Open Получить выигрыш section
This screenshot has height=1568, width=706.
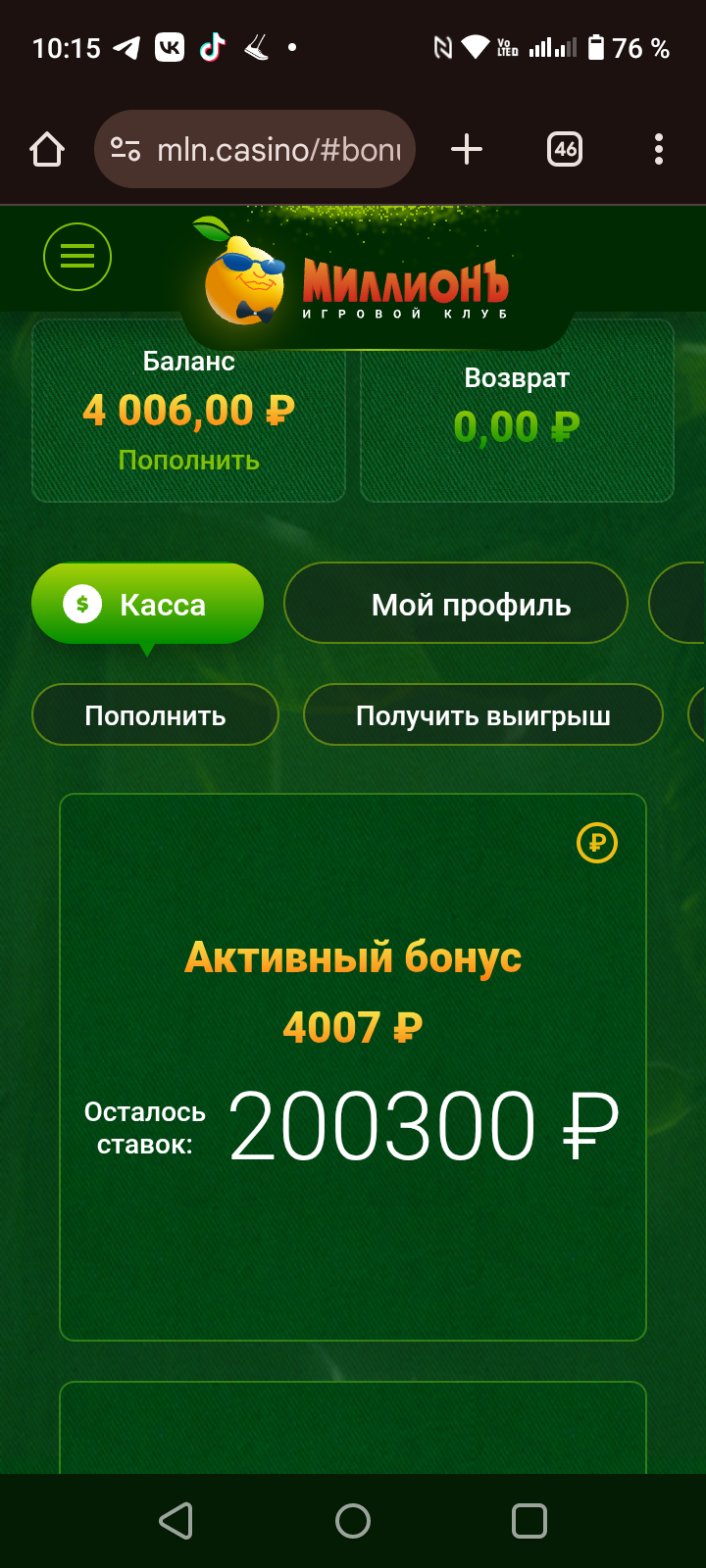(482, 715)
